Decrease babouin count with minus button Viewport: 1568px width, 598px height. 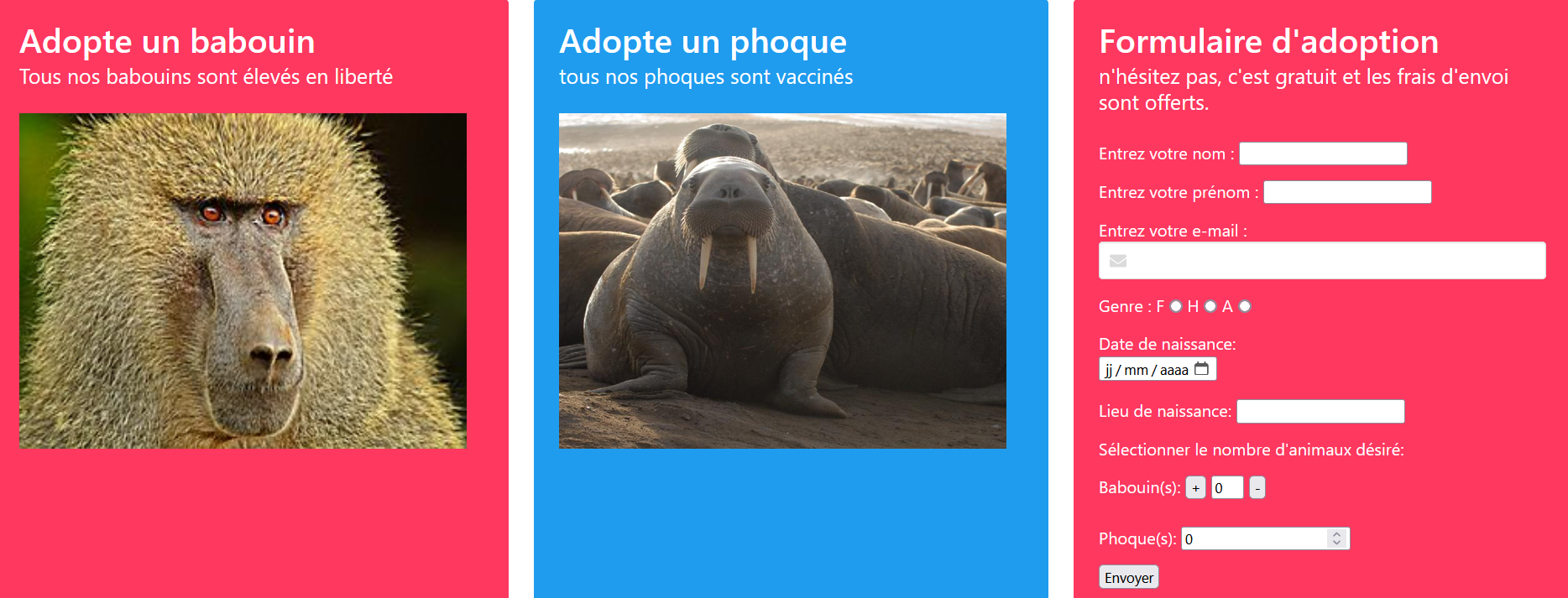click(x=1257, y=487)
